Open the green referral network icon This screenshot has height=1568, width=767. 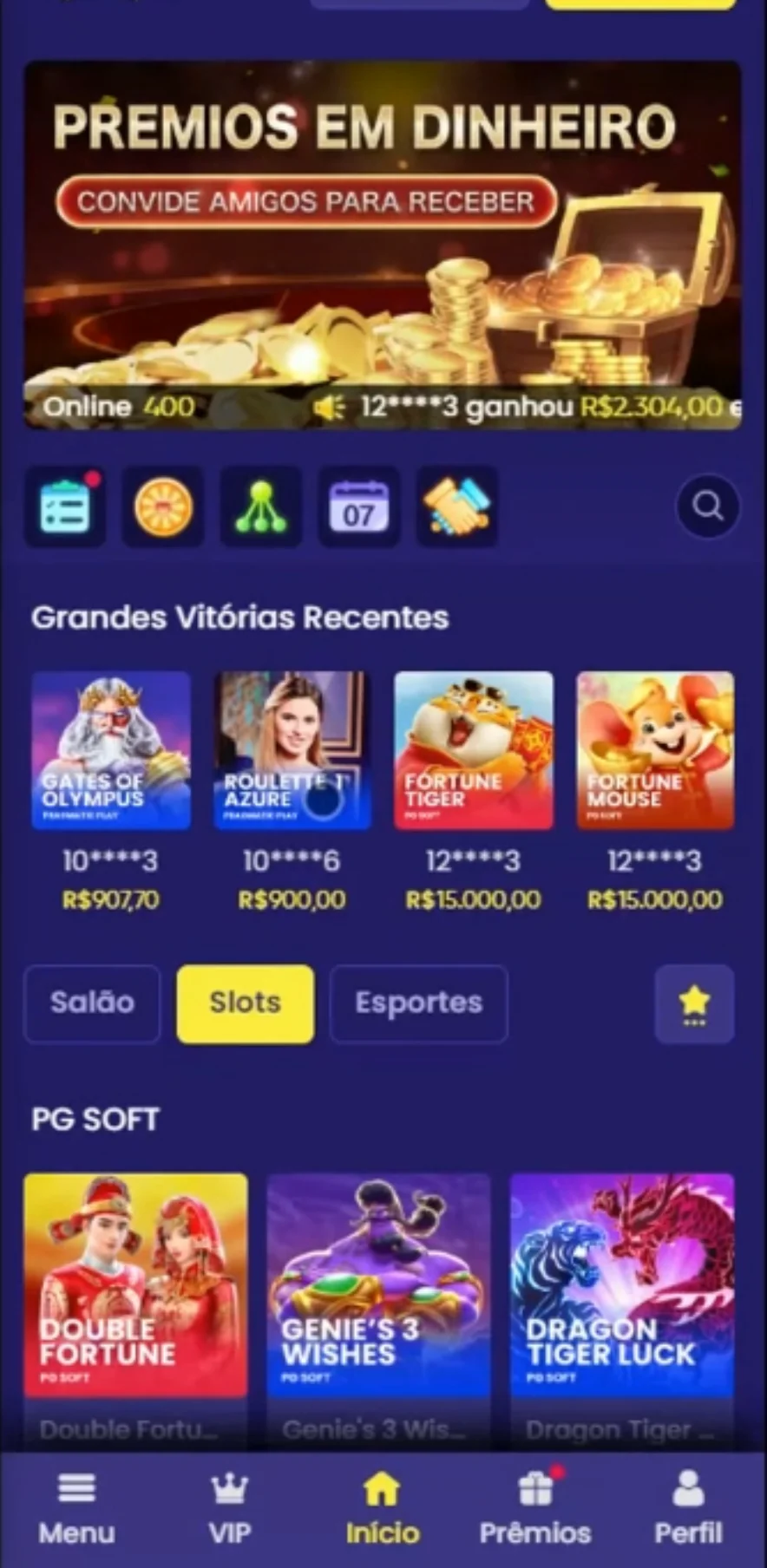[261, 506]
